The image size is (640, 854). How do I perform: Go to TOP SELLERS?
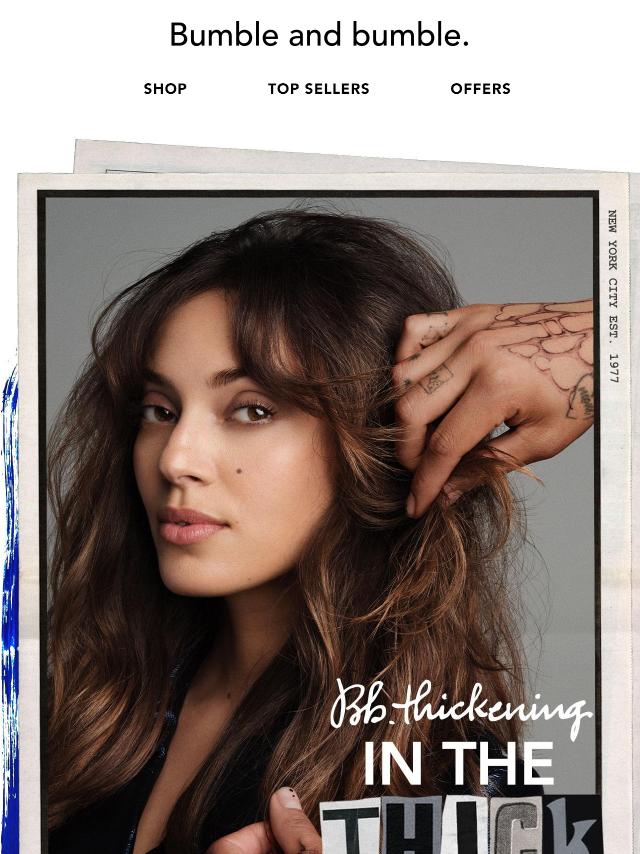[x=318, y=89]
